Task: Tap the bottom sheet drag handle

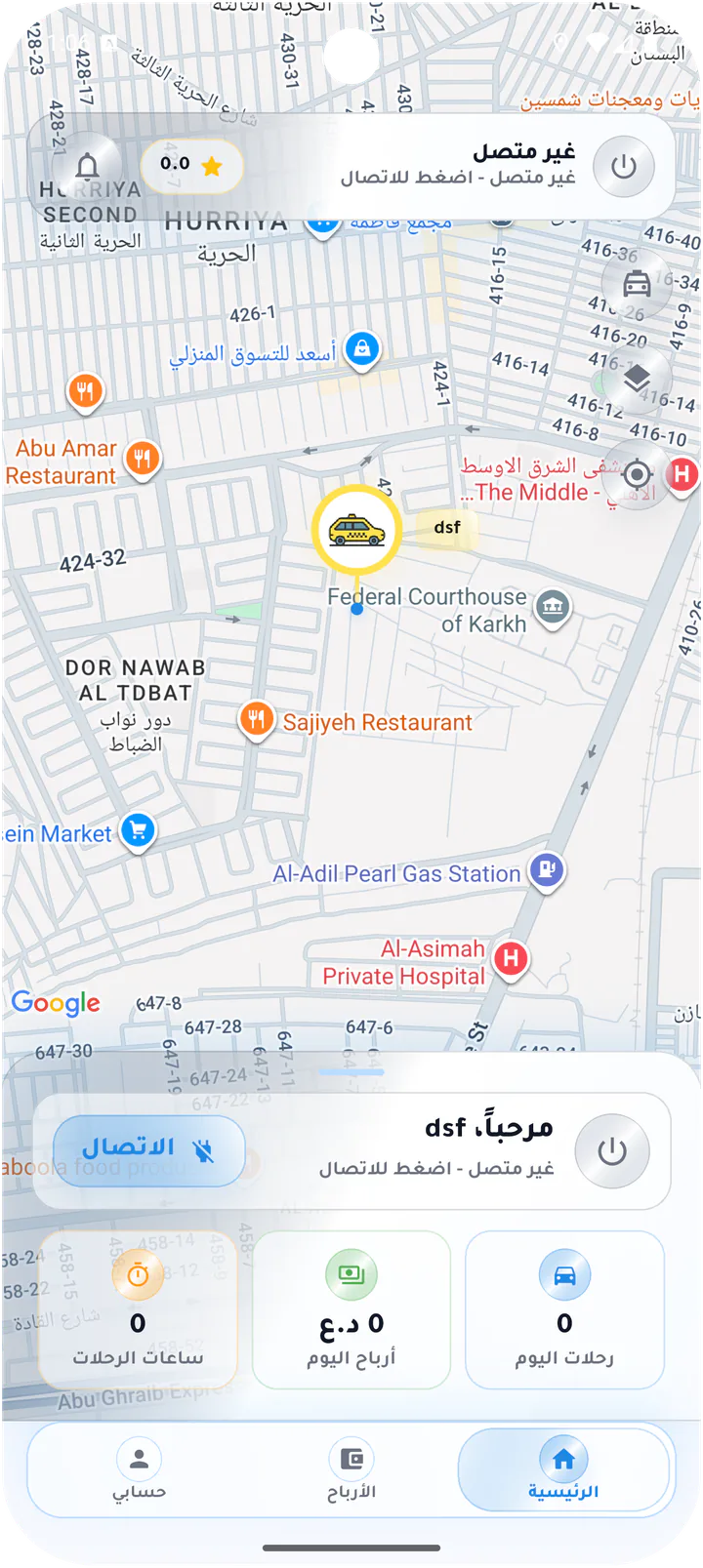Action: 351,1071
